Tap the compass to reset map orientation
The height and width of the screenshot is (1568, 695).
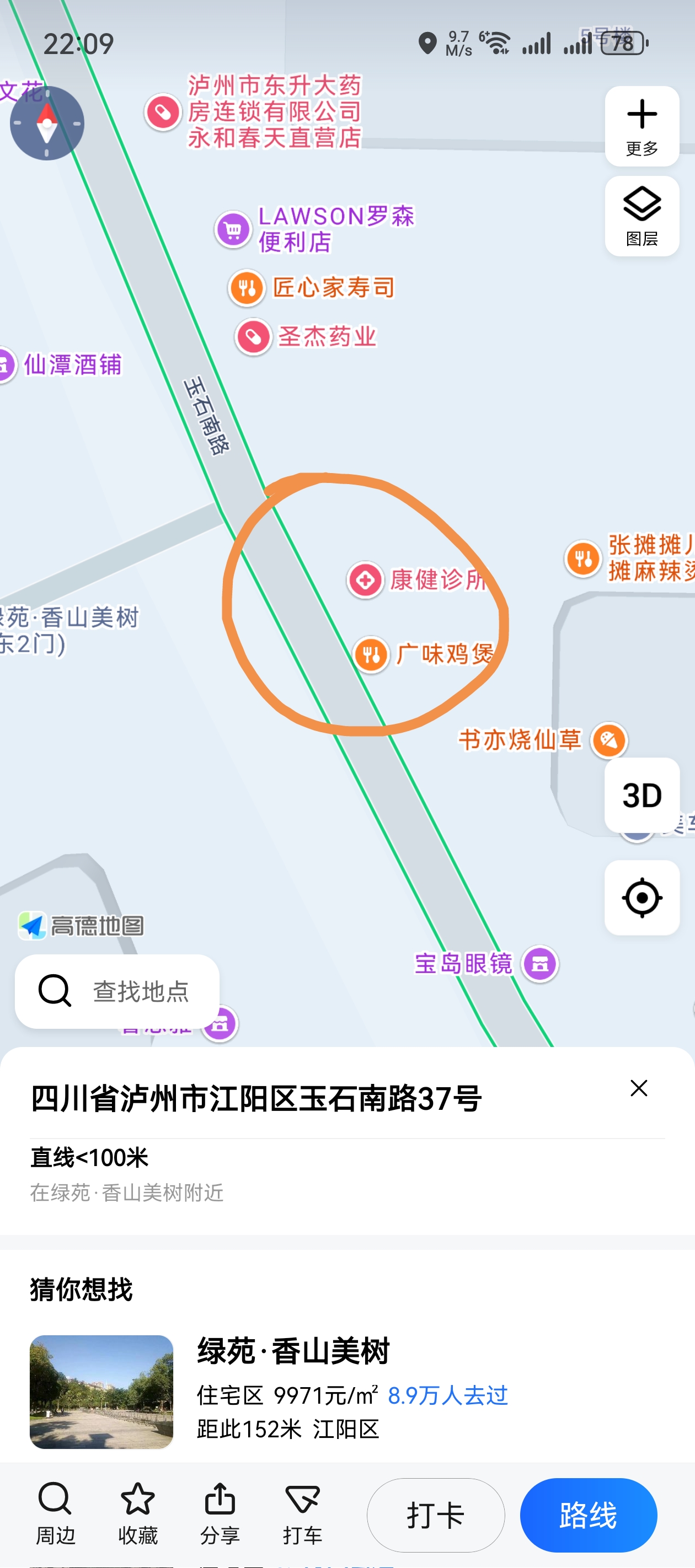(x=47, y=123)
